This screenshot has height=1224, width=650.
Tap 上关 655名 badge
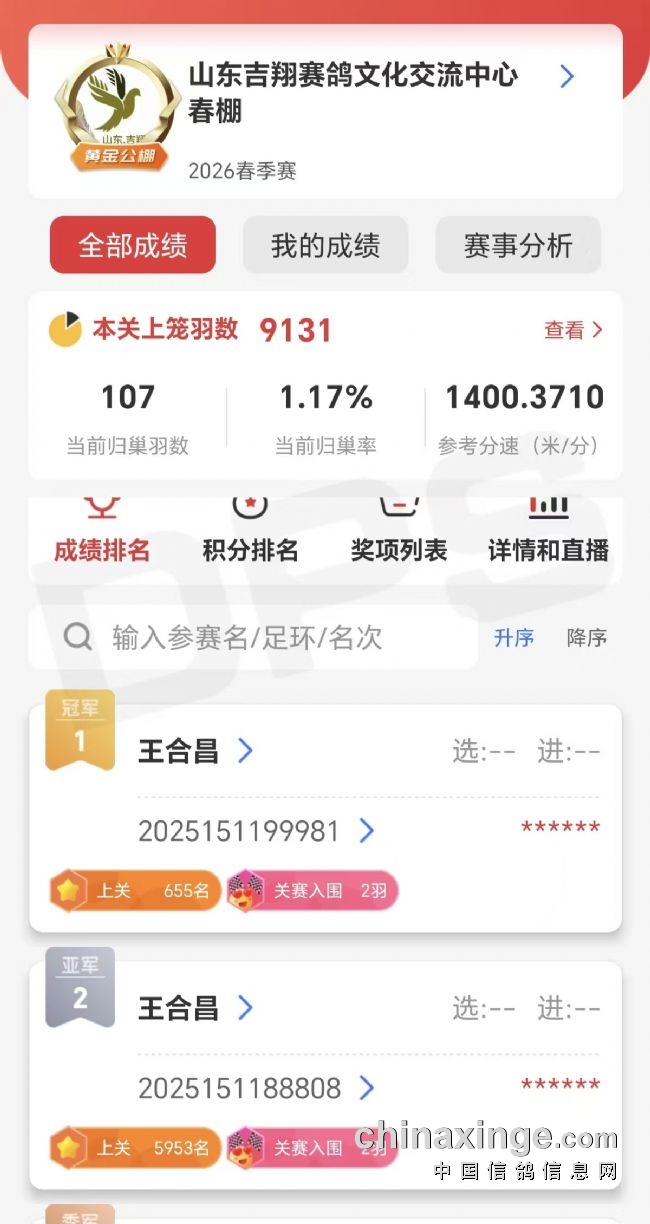click(x=135, y=891)
